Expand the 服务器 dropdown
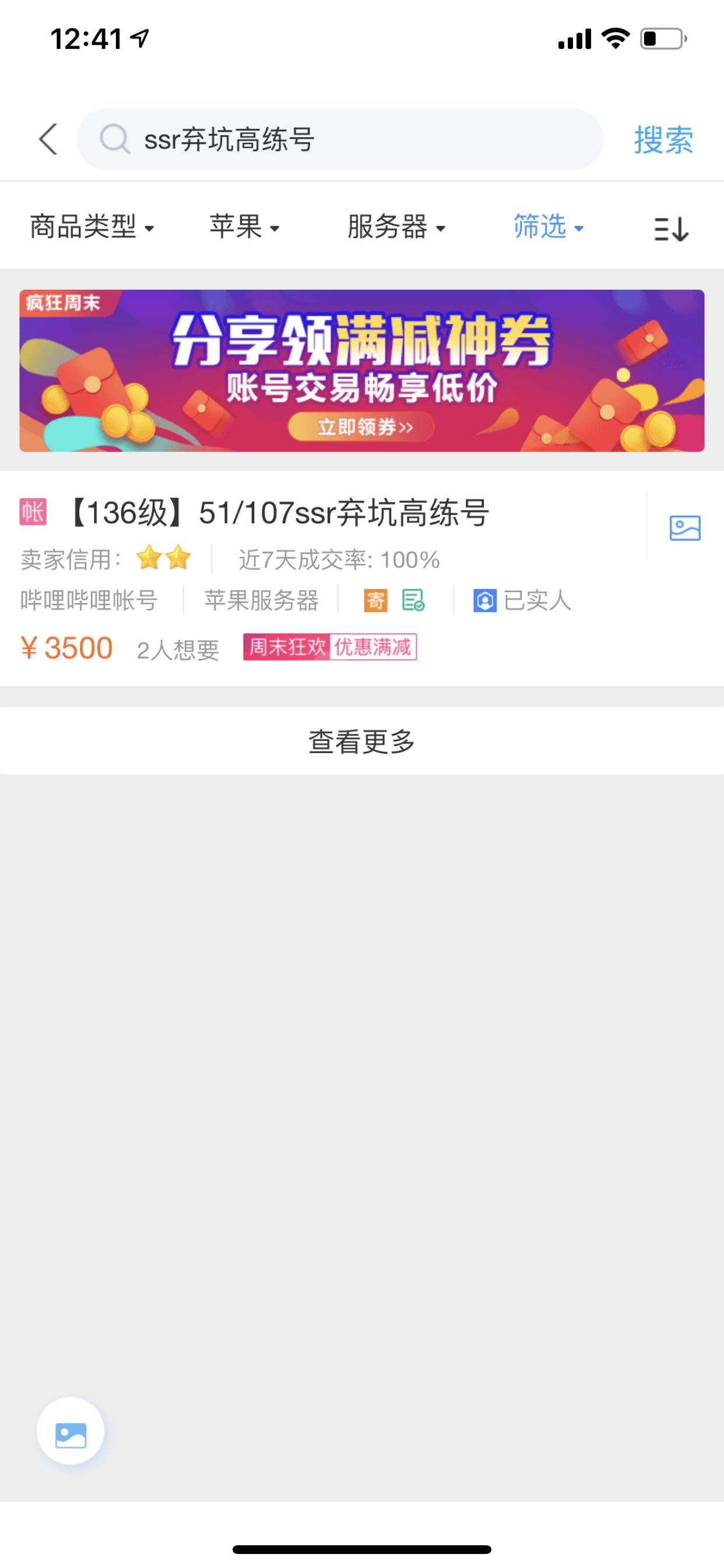Screen dimensions: 724x1568 396,228
